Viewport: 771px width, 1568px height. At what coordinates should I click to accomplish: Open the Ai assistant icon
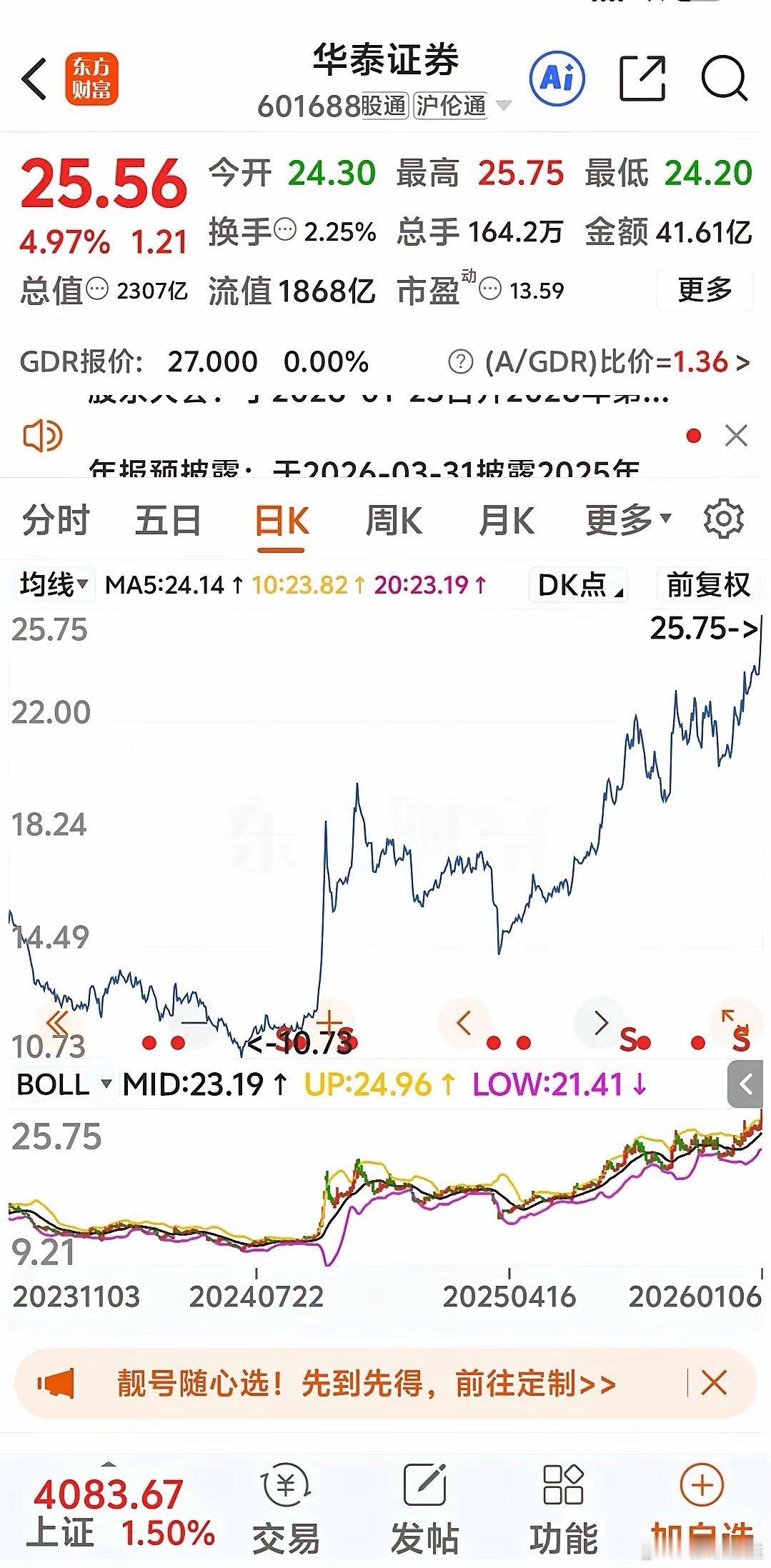tap(557, 77)
